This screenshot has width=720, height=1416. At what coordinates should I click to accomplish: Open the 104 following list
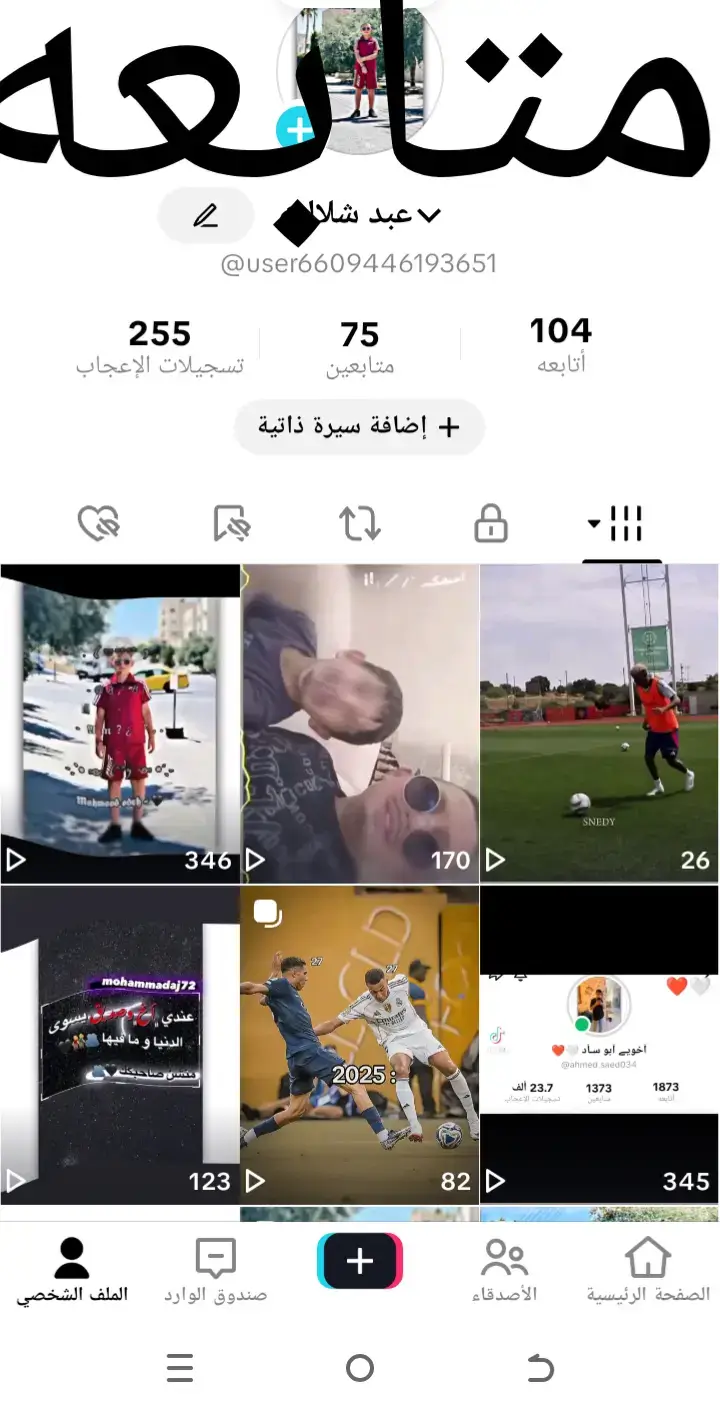click(560, 345)
